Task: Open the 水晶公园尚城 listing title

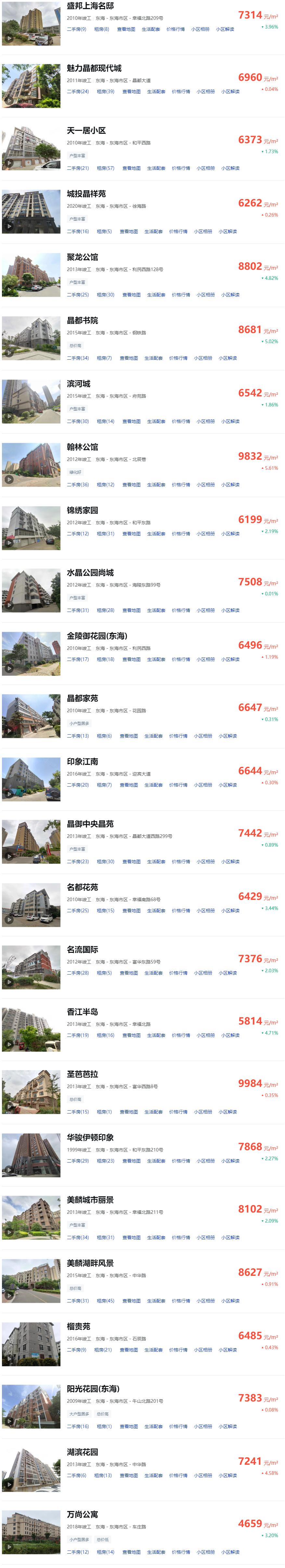Action: pos(90,573)
